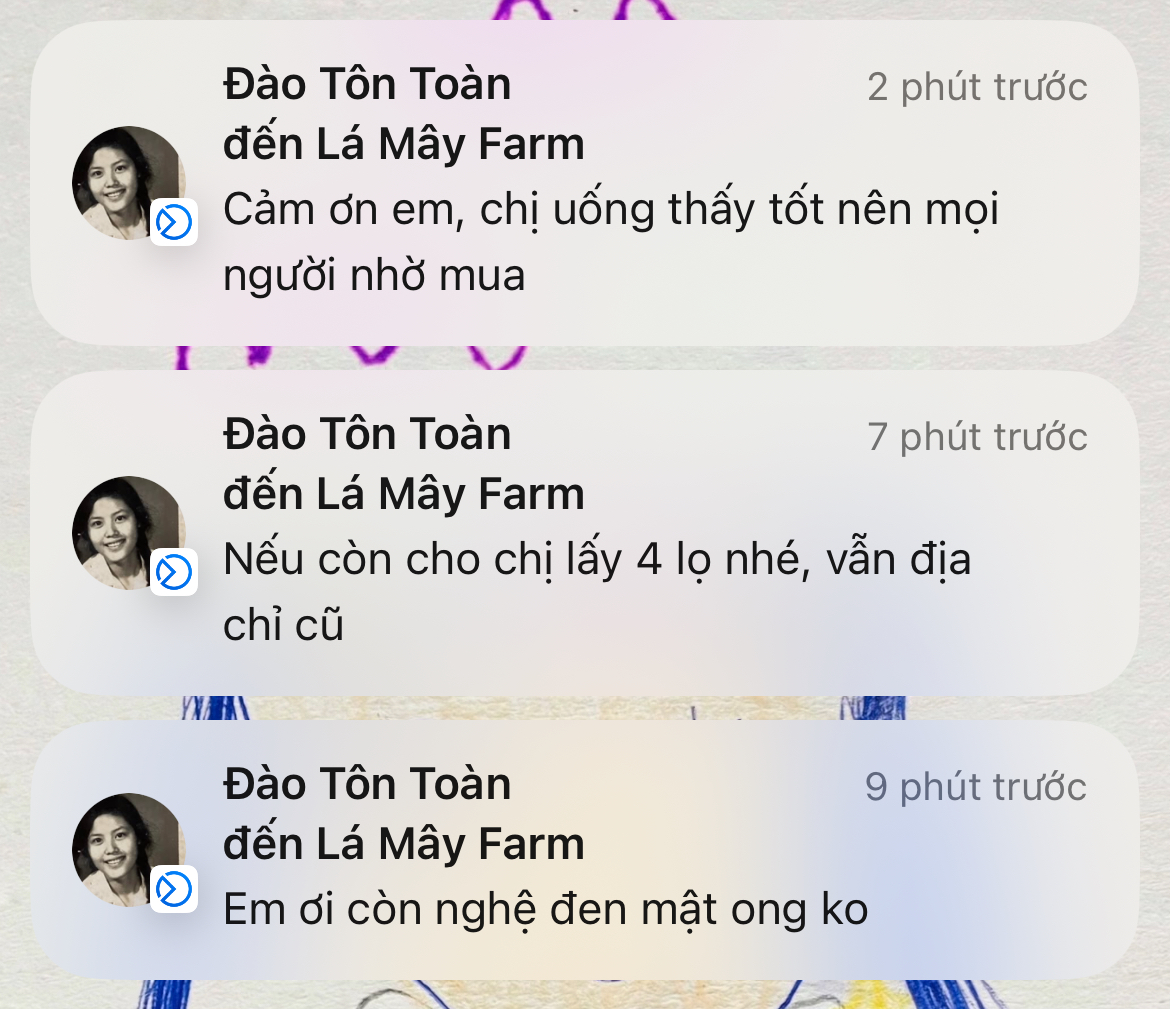Open the message asking về nghệ đen mật ong

pyautogui.click(x=585, y=850)
